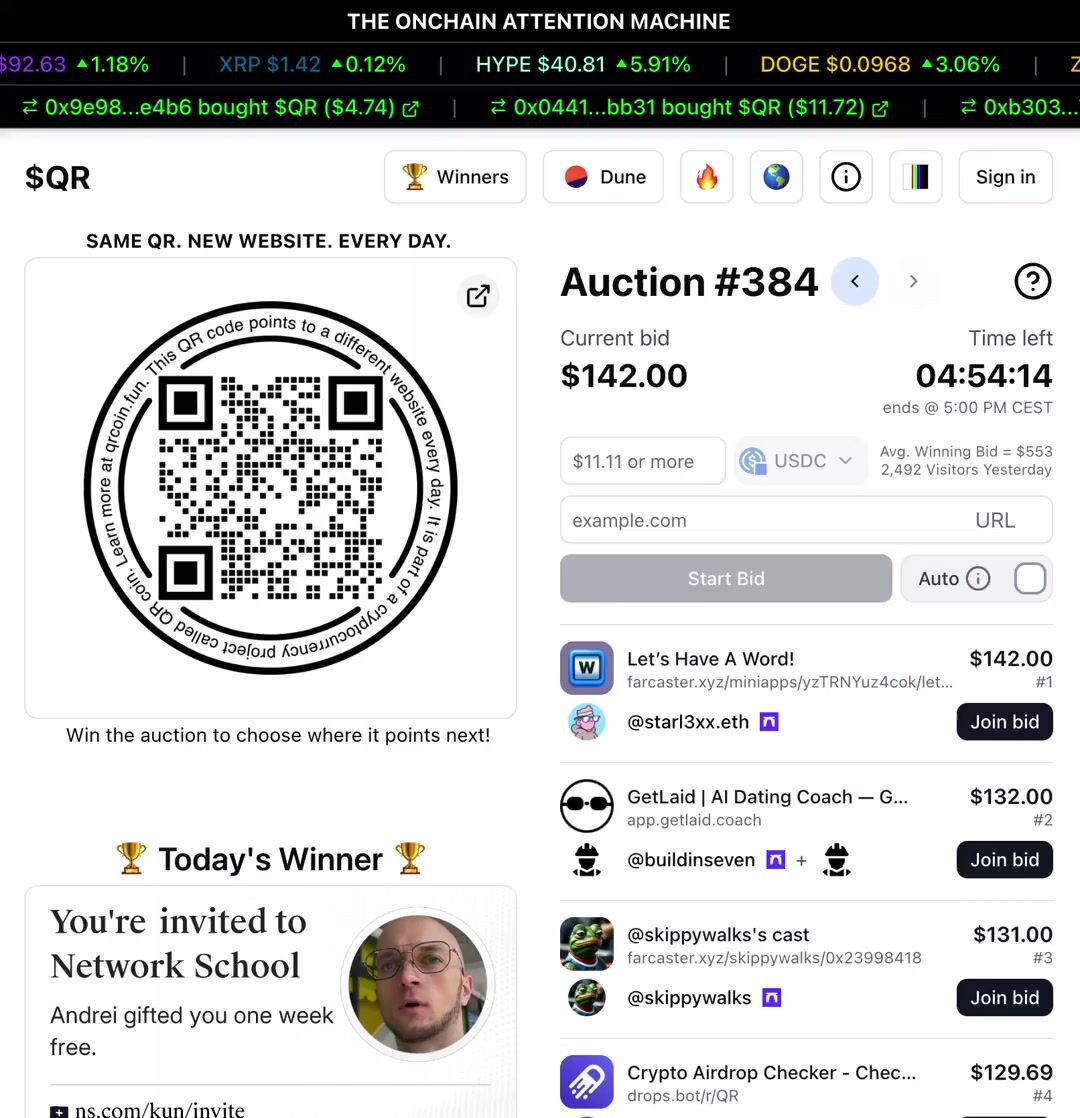Join the bid on Let's Have A Word!
The width and height of the screenshot is (1080, 1118).
(x=1004, y=722)
